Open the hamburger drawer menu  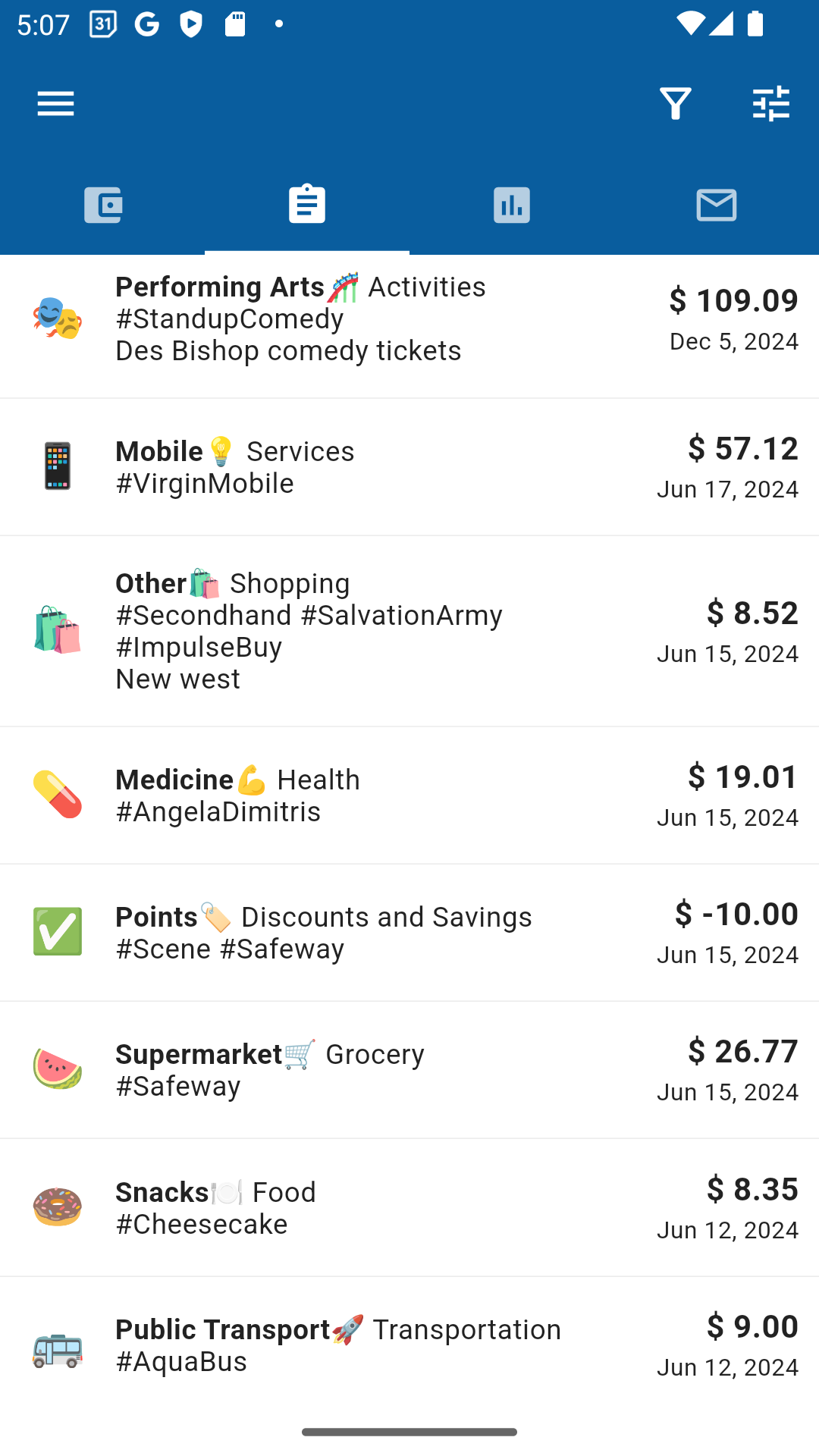pos(55,104)
